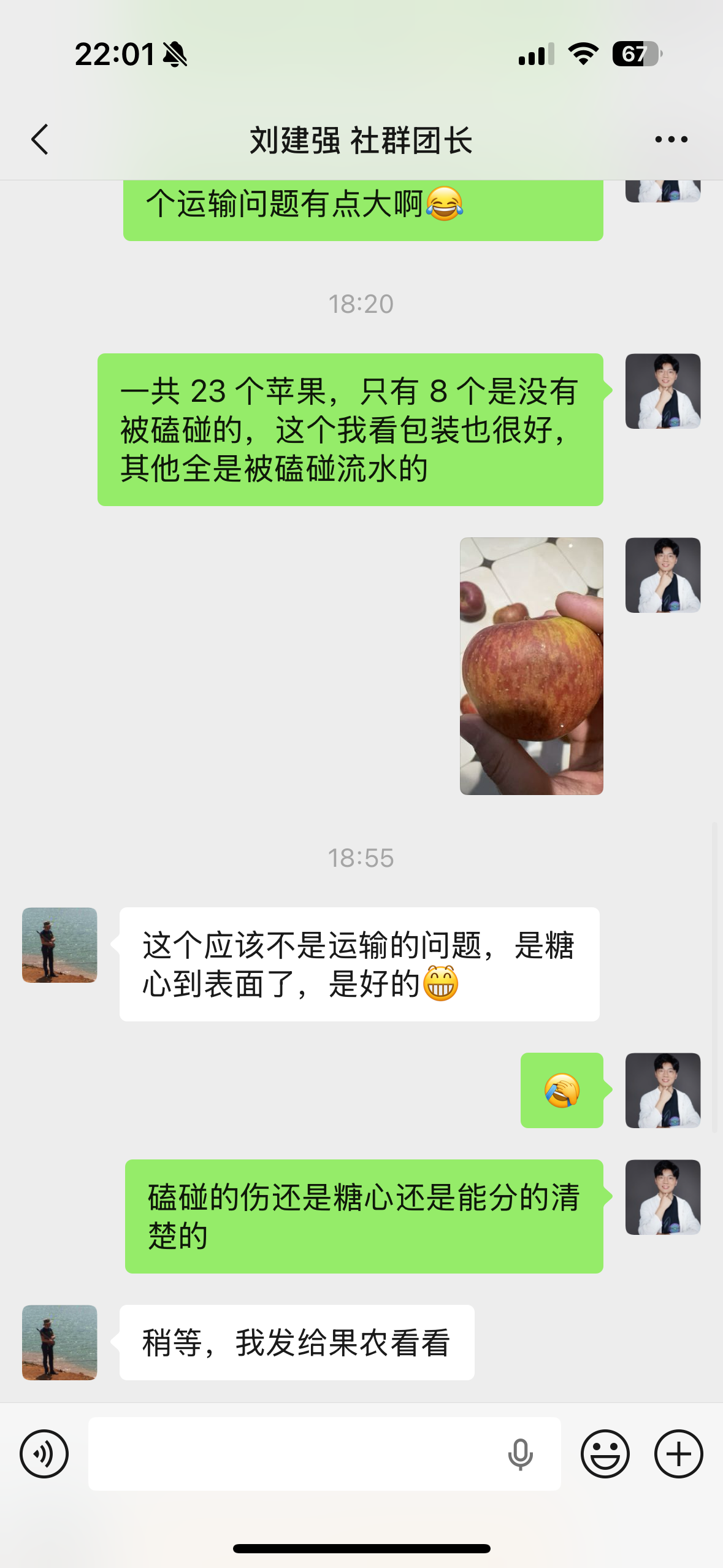Image resolution: width=723 pixels, height=1568 pixels.
Task: Open the contact's avatar beside 稍等，我发给果农看看
Action: 59,1342
